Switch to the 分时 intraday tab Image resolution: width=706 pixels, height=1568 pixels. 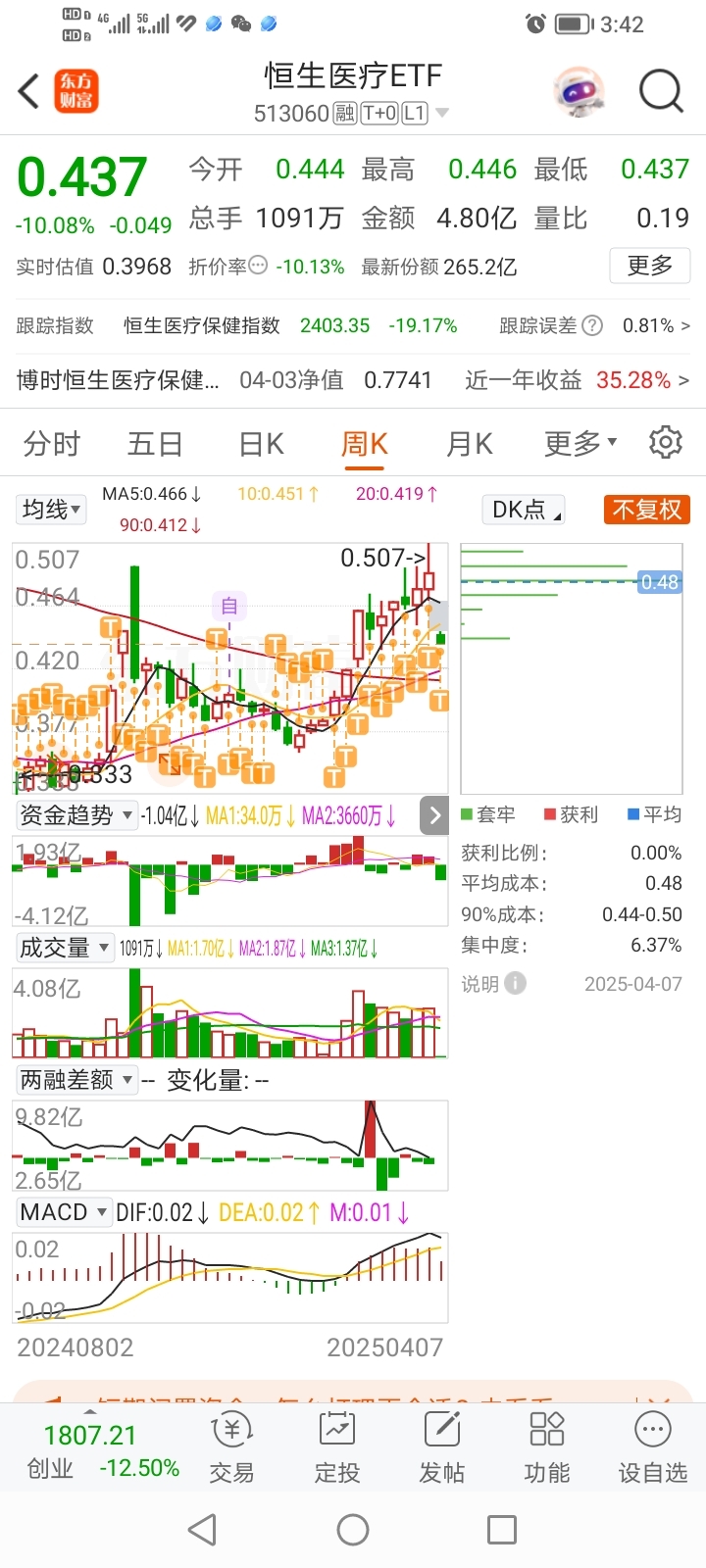50,443
